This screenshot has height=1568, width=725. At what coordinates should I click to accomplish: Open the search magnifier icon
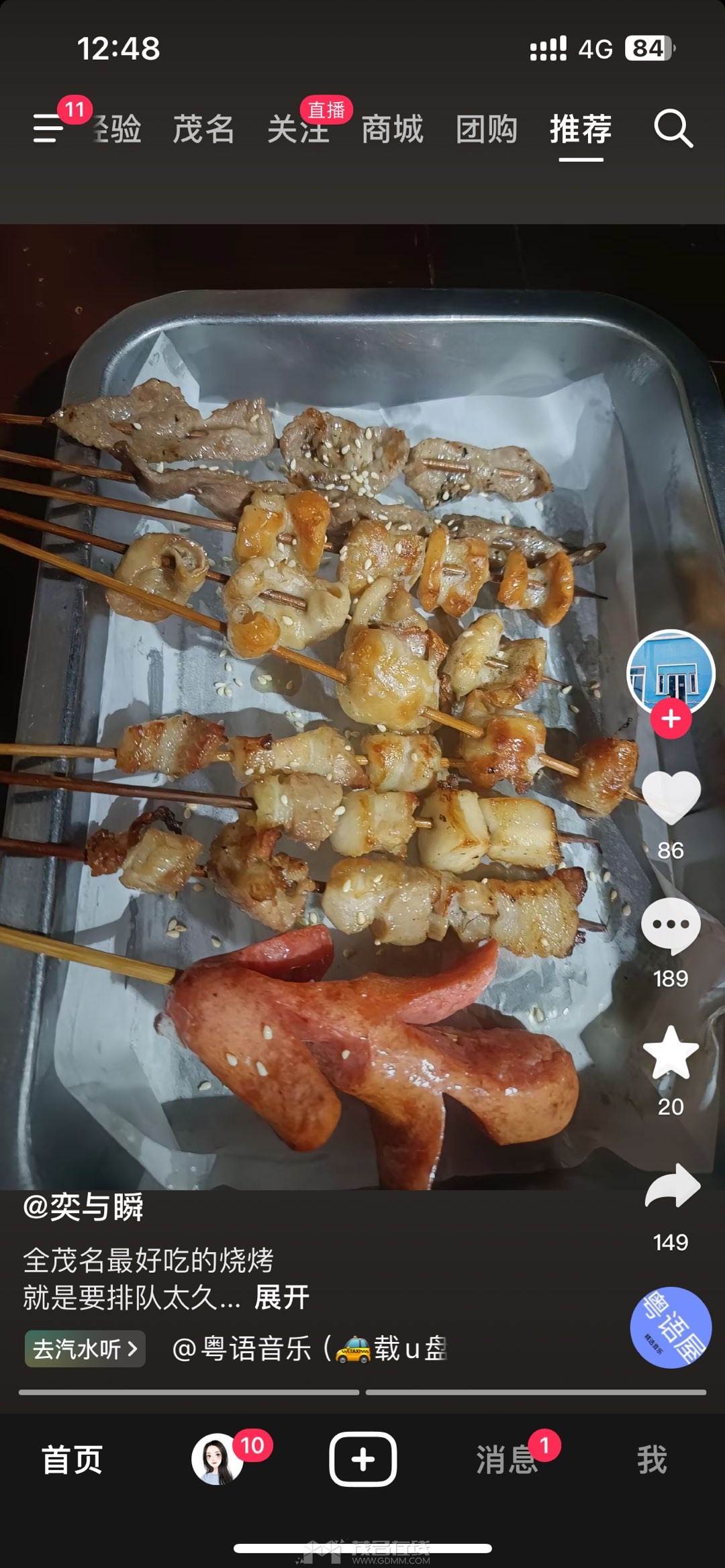point(673,128)
